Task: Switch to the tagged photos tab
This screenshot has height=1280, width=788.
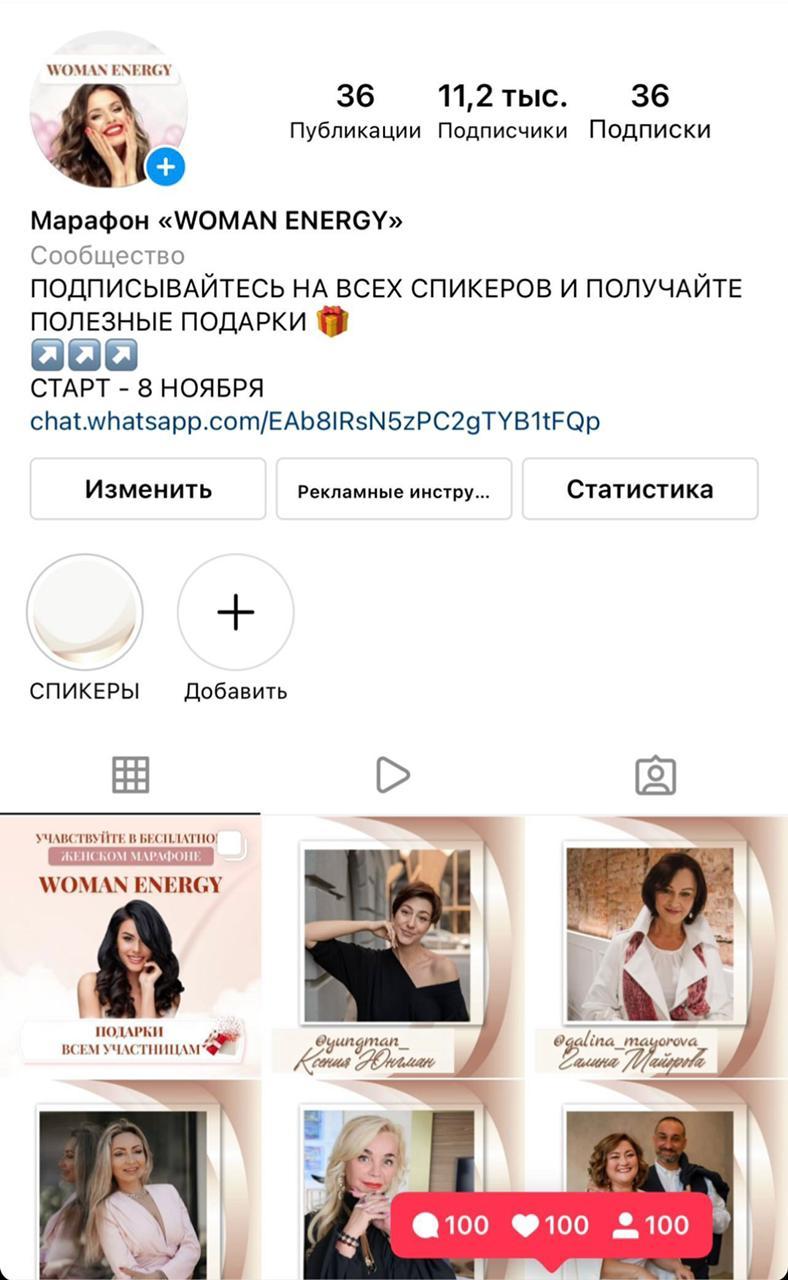Action: coord(656,775)
